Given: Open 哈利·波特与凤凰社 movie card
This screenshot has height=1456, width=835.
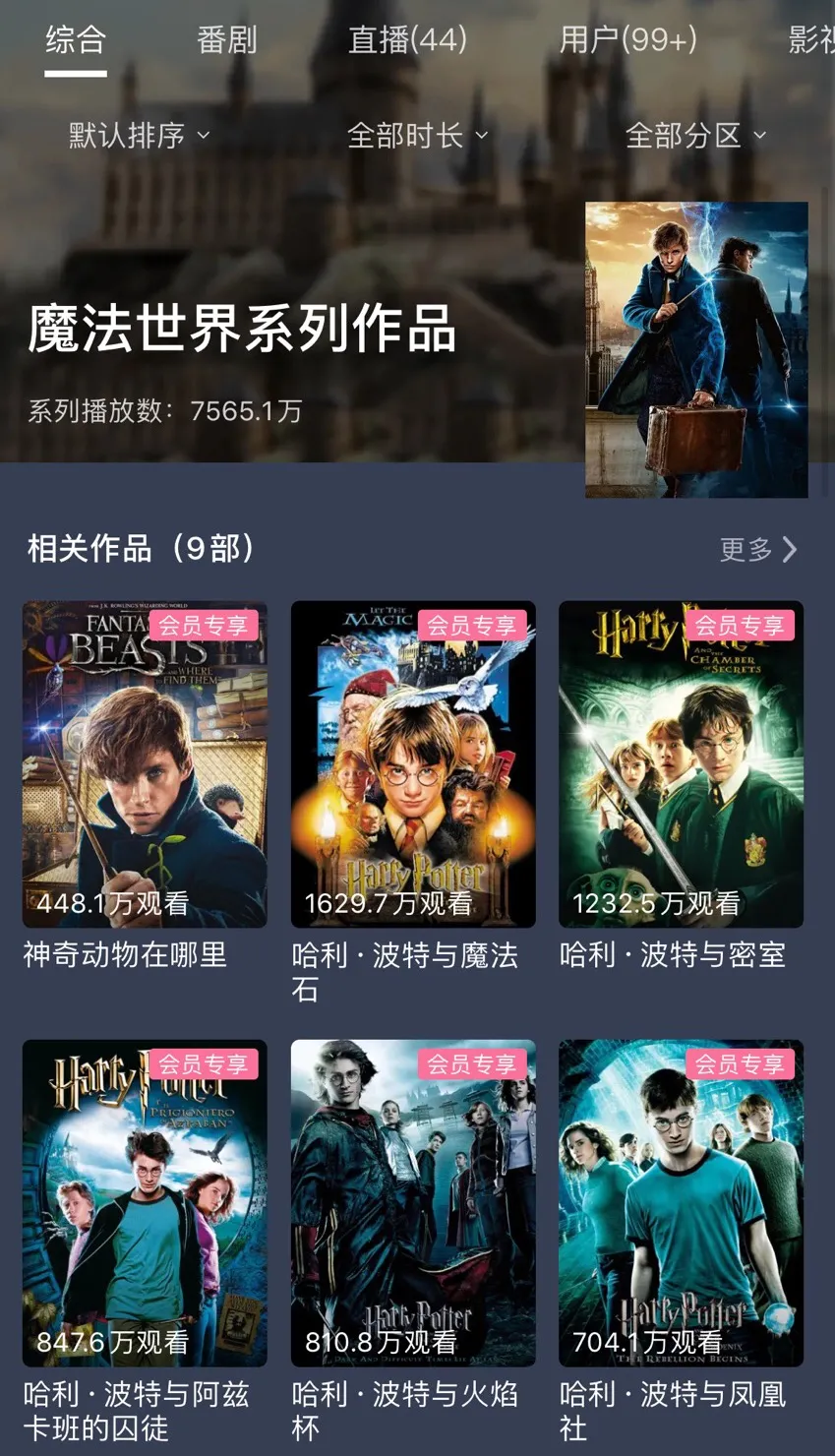Looking at the screenshot, I should [681, 1242].
